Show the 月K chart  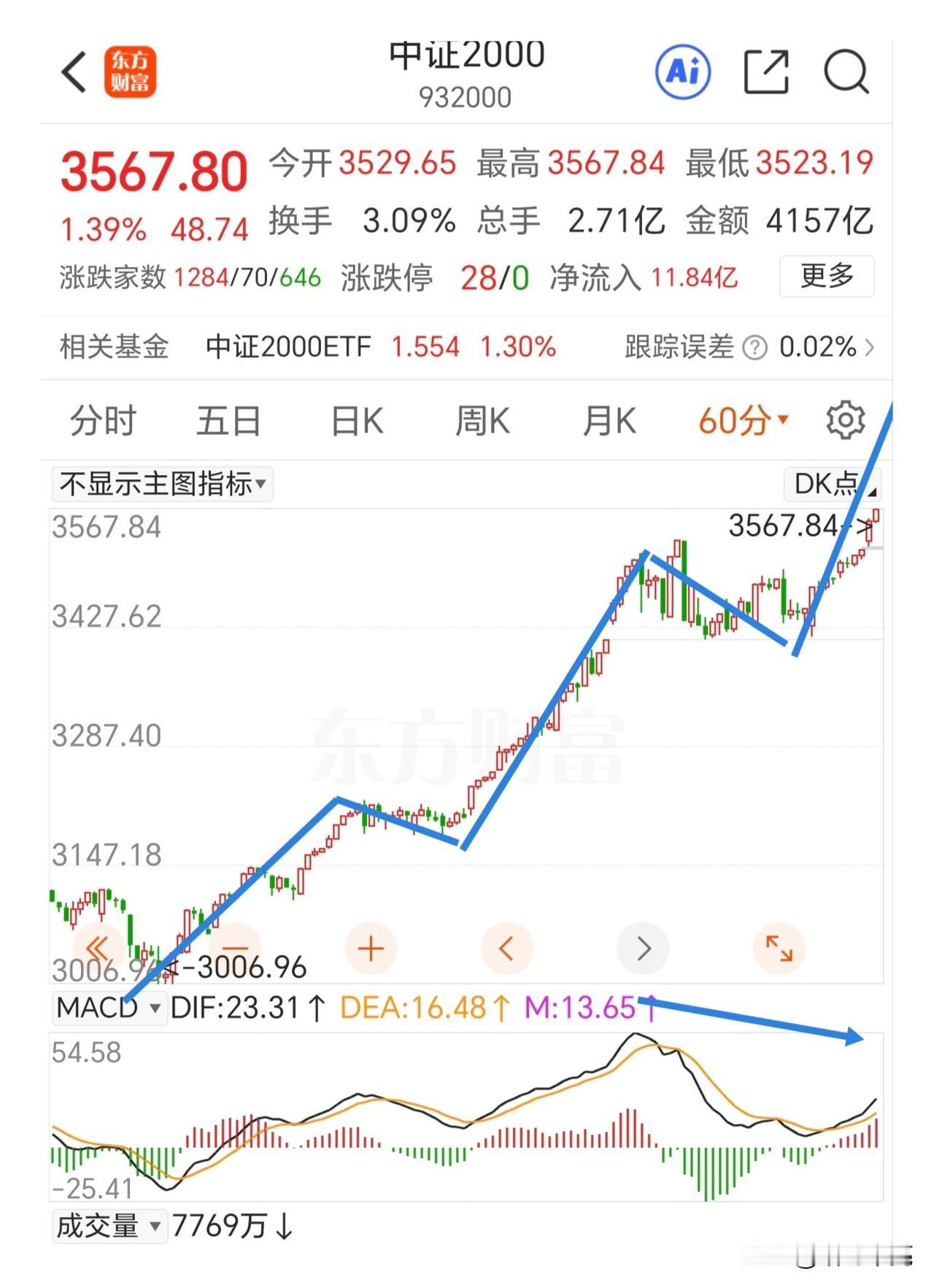point(609,421)
